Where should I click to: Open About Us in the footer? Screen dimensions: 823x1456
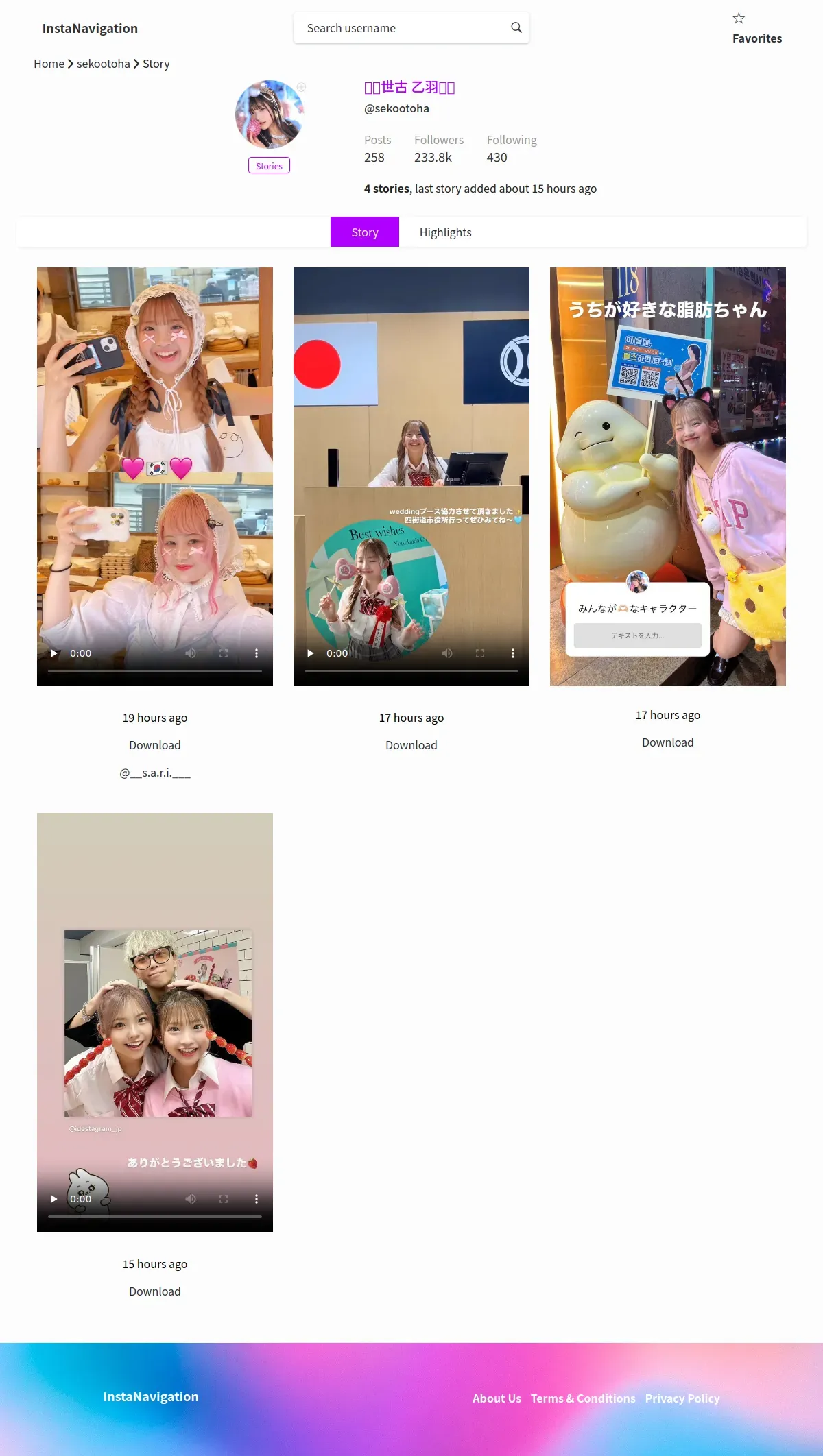click(x=497, y=1398)
